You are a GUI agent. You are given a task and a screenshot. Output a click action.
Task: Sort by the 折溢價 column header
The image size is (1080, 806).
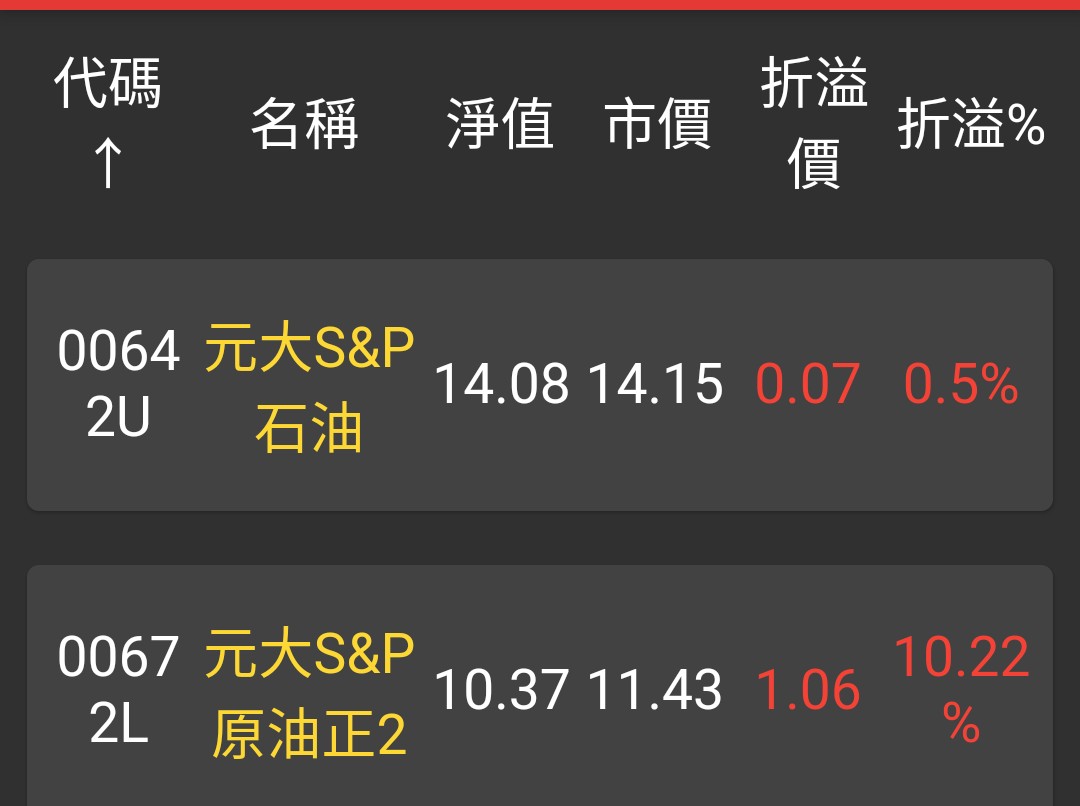point(814,123)
